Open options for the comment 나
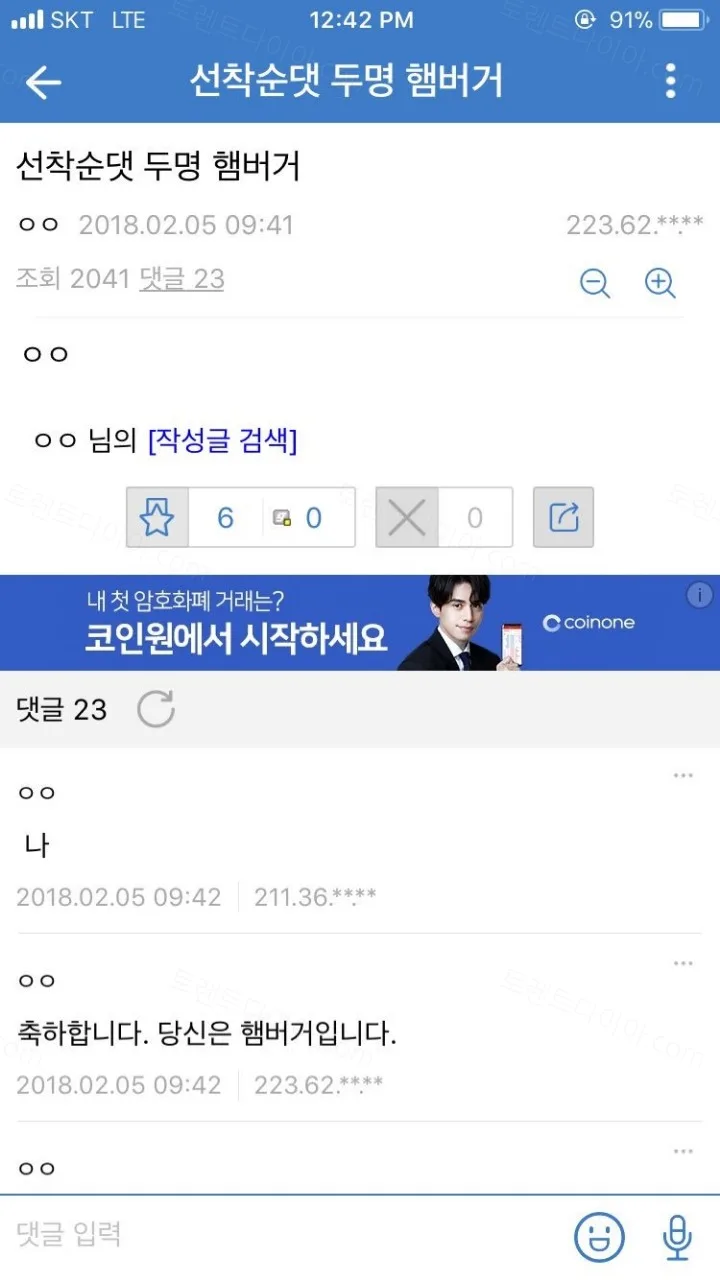This screenshot has width=720, height=1280. pos(683,775)
